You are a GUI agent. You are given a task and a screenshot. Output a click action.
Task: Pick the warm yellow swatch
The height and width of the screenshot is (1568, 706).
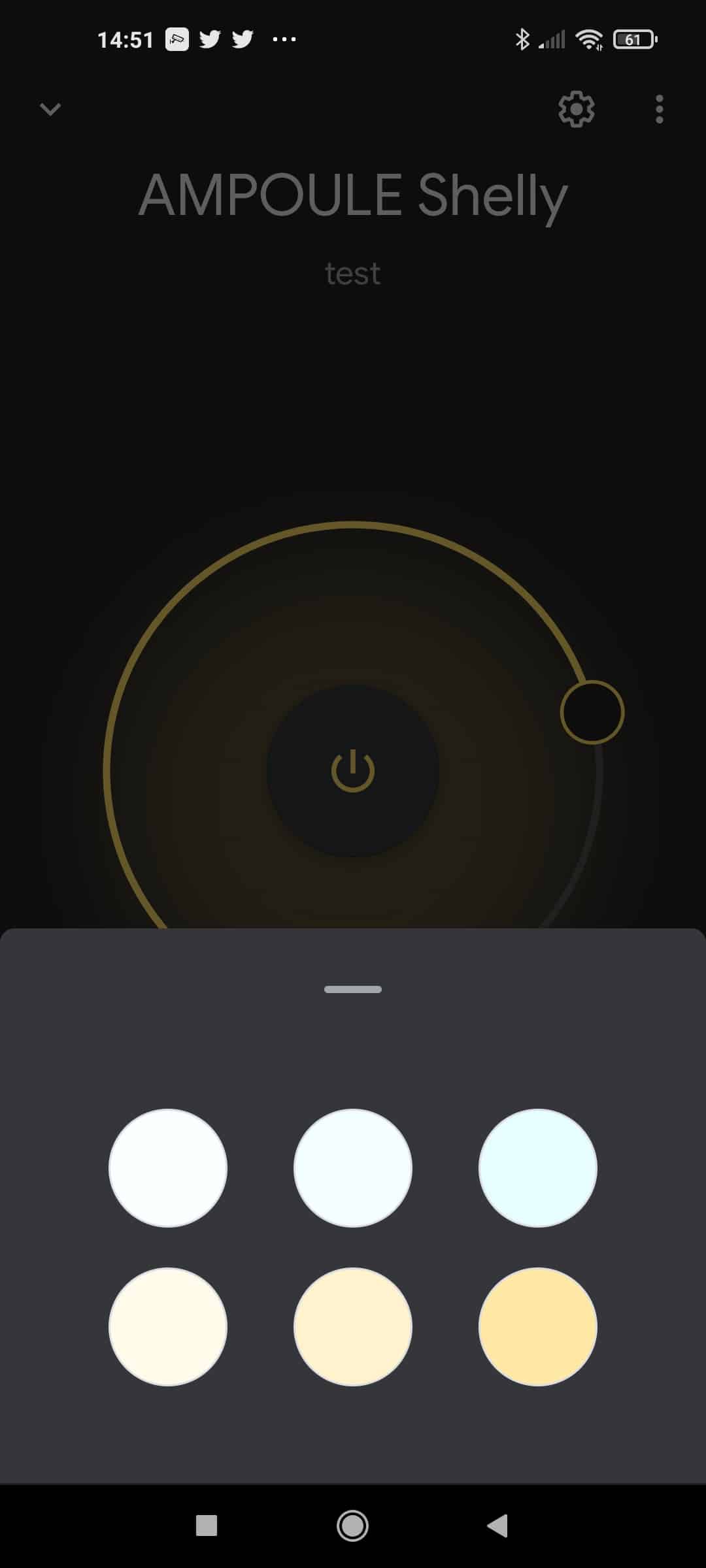coord(538,1326)
